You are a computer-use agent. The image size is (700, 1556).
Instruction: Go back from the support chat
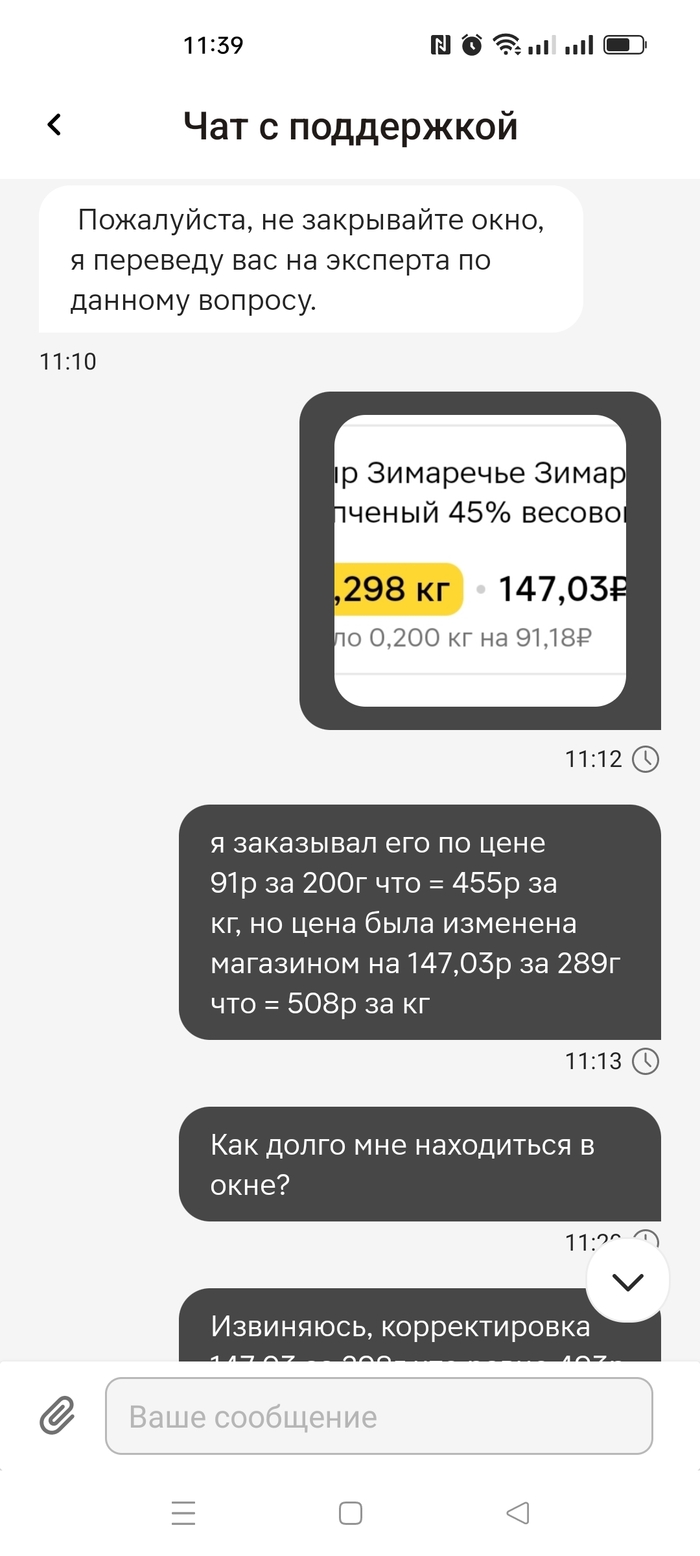[x=54, y=125]
